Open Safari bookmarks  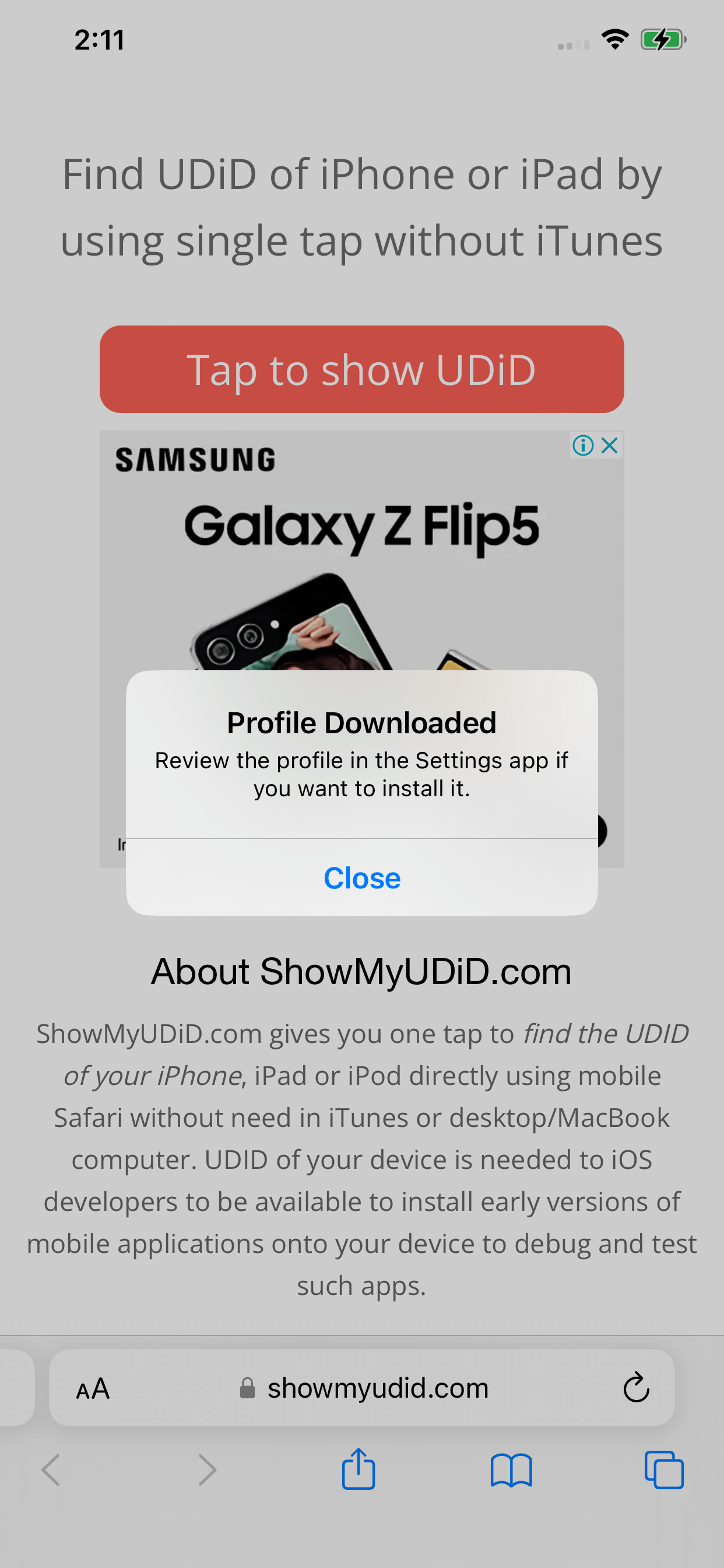(x=511, y=1469)
